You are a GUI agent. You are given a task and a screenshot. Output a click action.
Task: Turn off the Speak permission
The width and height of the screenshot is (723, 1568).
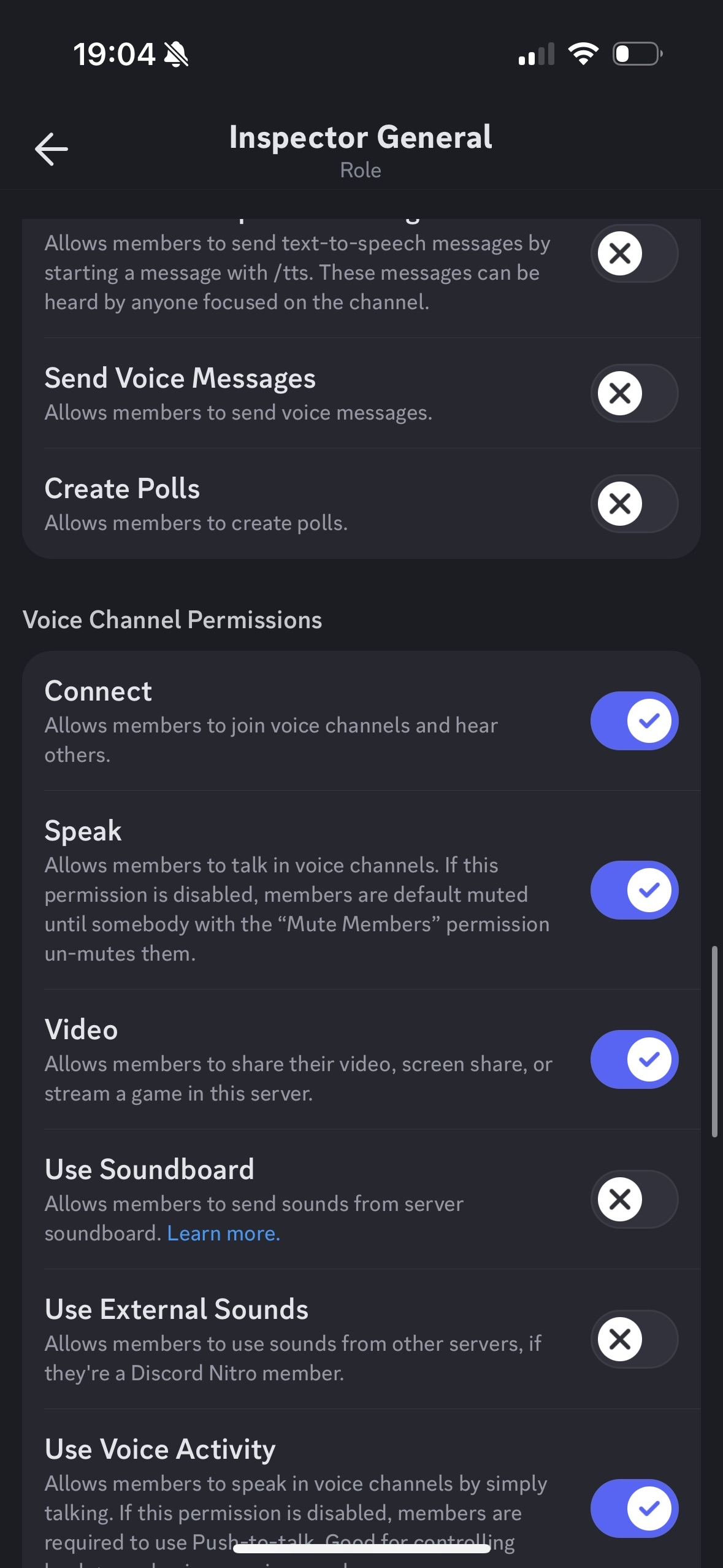(x=634, y=890)
